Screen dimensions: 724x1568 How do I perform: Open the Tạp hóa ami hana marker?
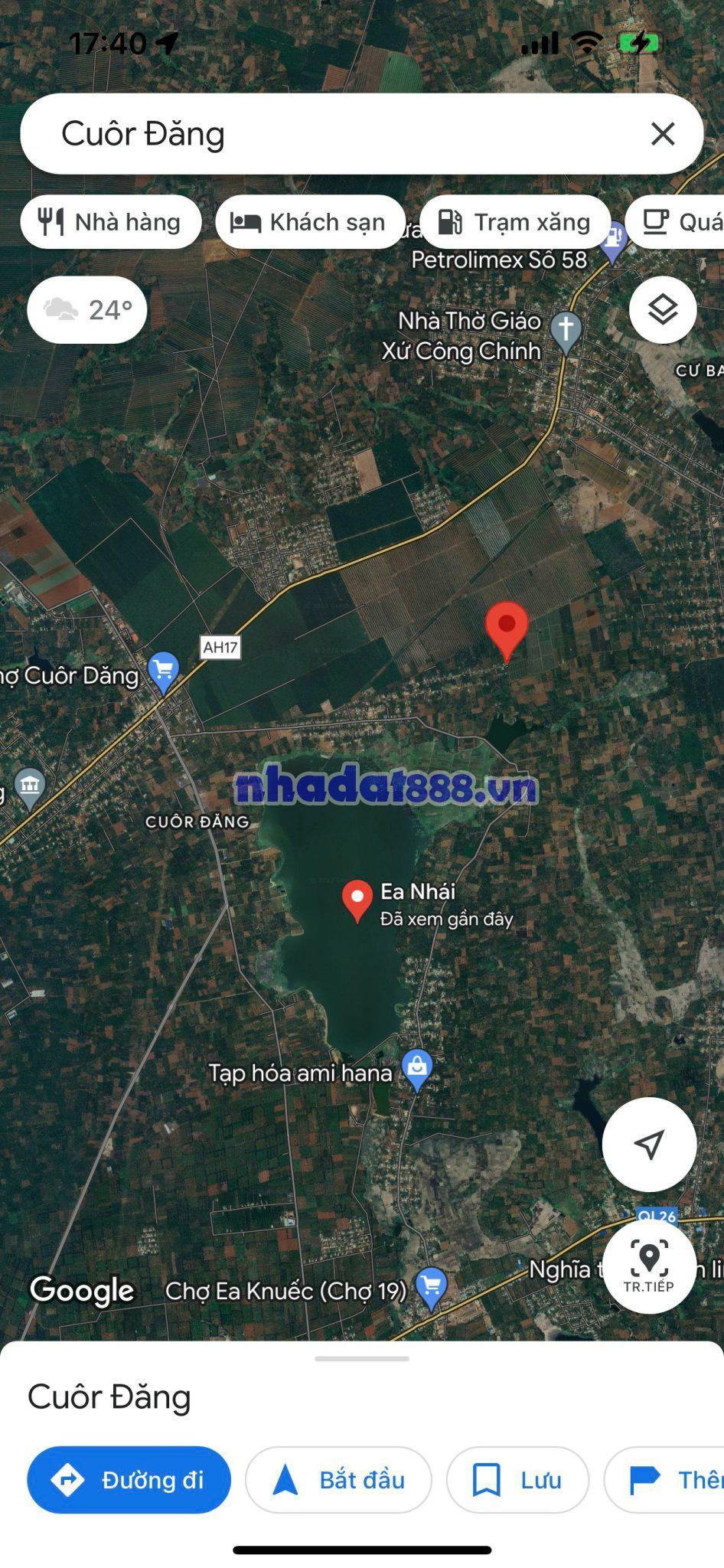(x=417, y=1069)
